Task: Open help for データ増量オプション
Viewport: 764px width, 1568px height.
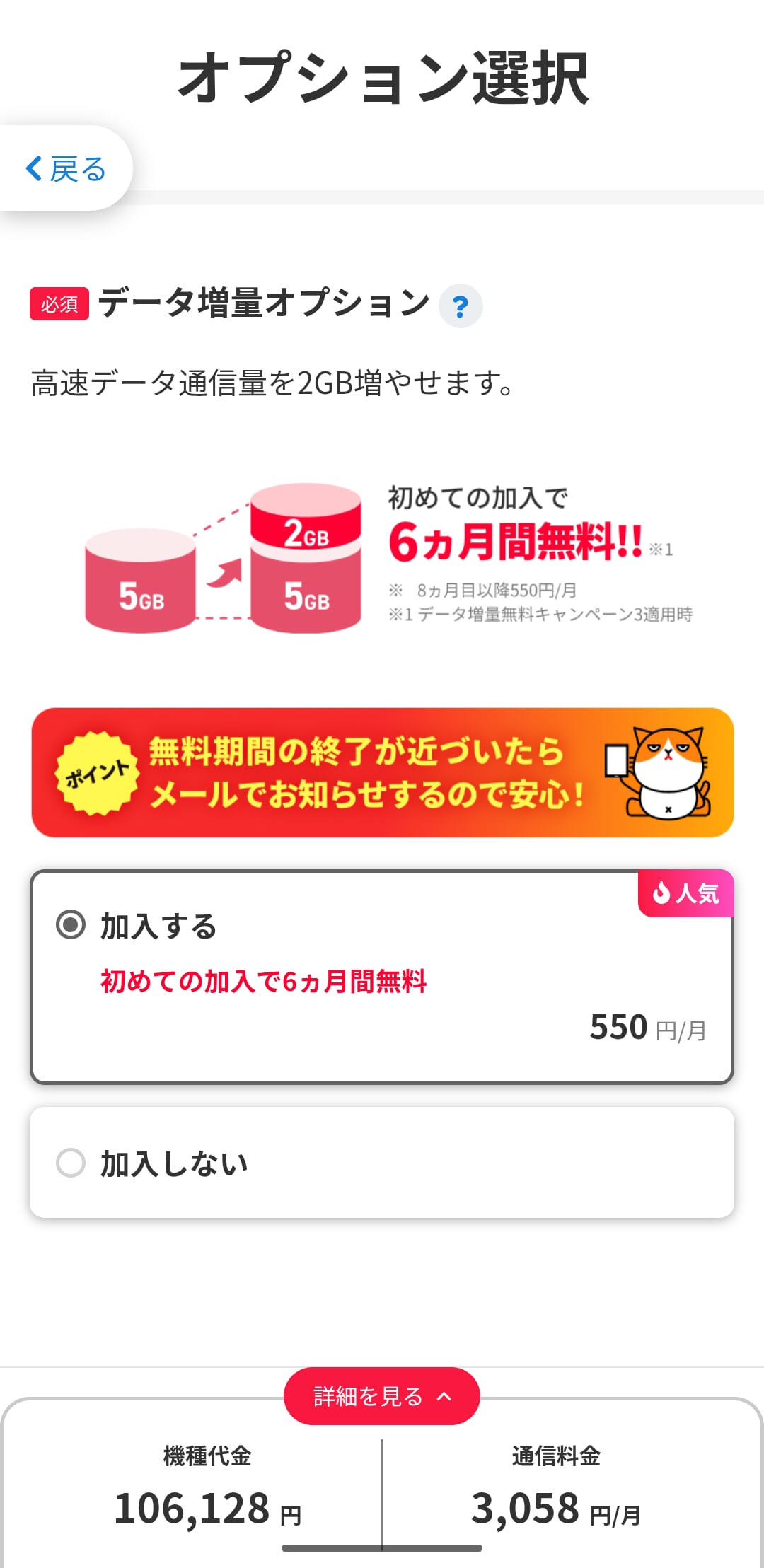Action: (x=461, y=306)
